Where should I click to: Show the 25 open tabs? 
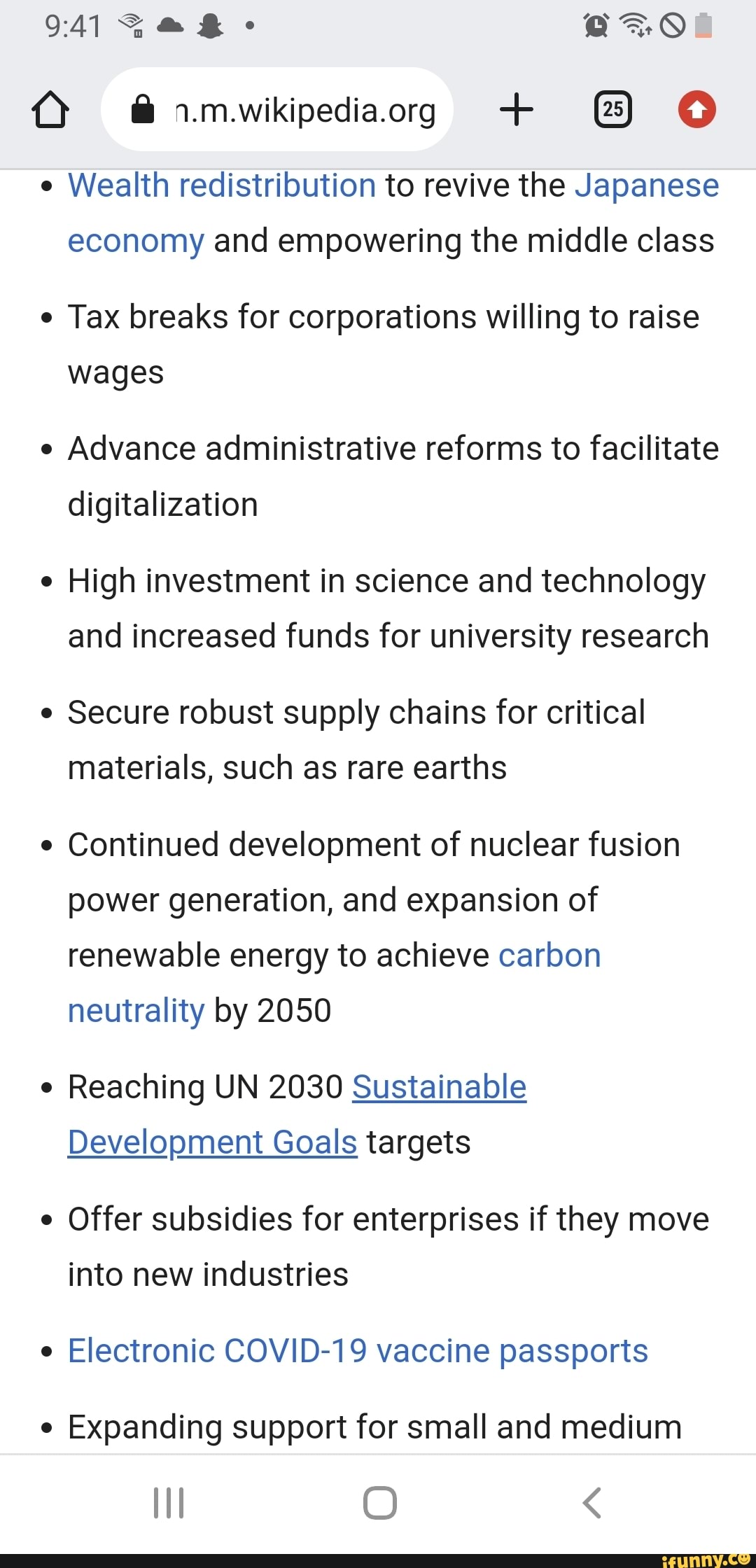(x=613, y=110)
